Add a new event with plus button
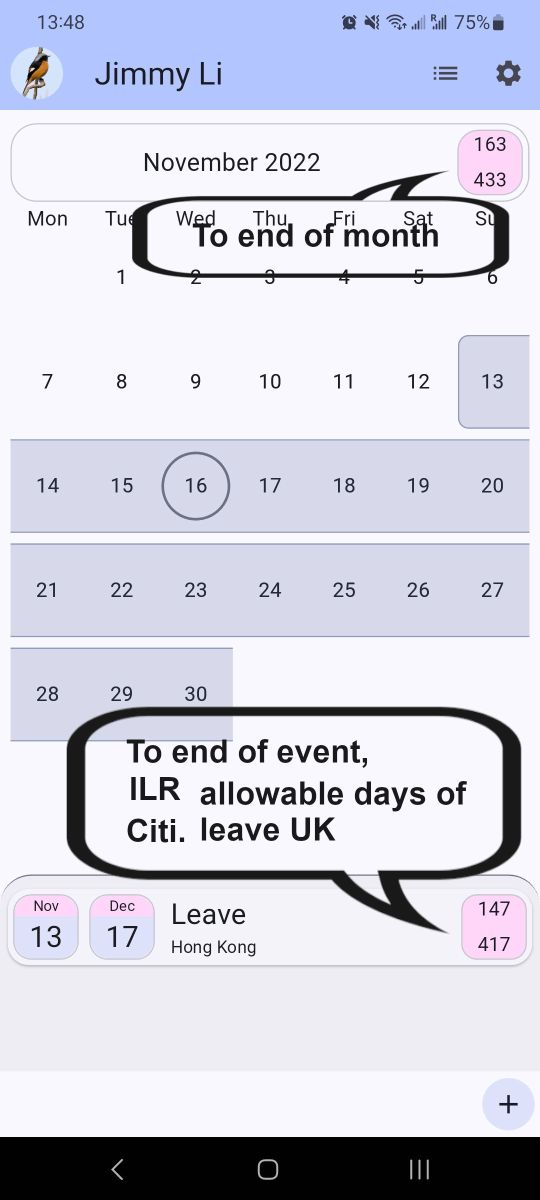540x1200 pixels. (x=508, y=1104)
